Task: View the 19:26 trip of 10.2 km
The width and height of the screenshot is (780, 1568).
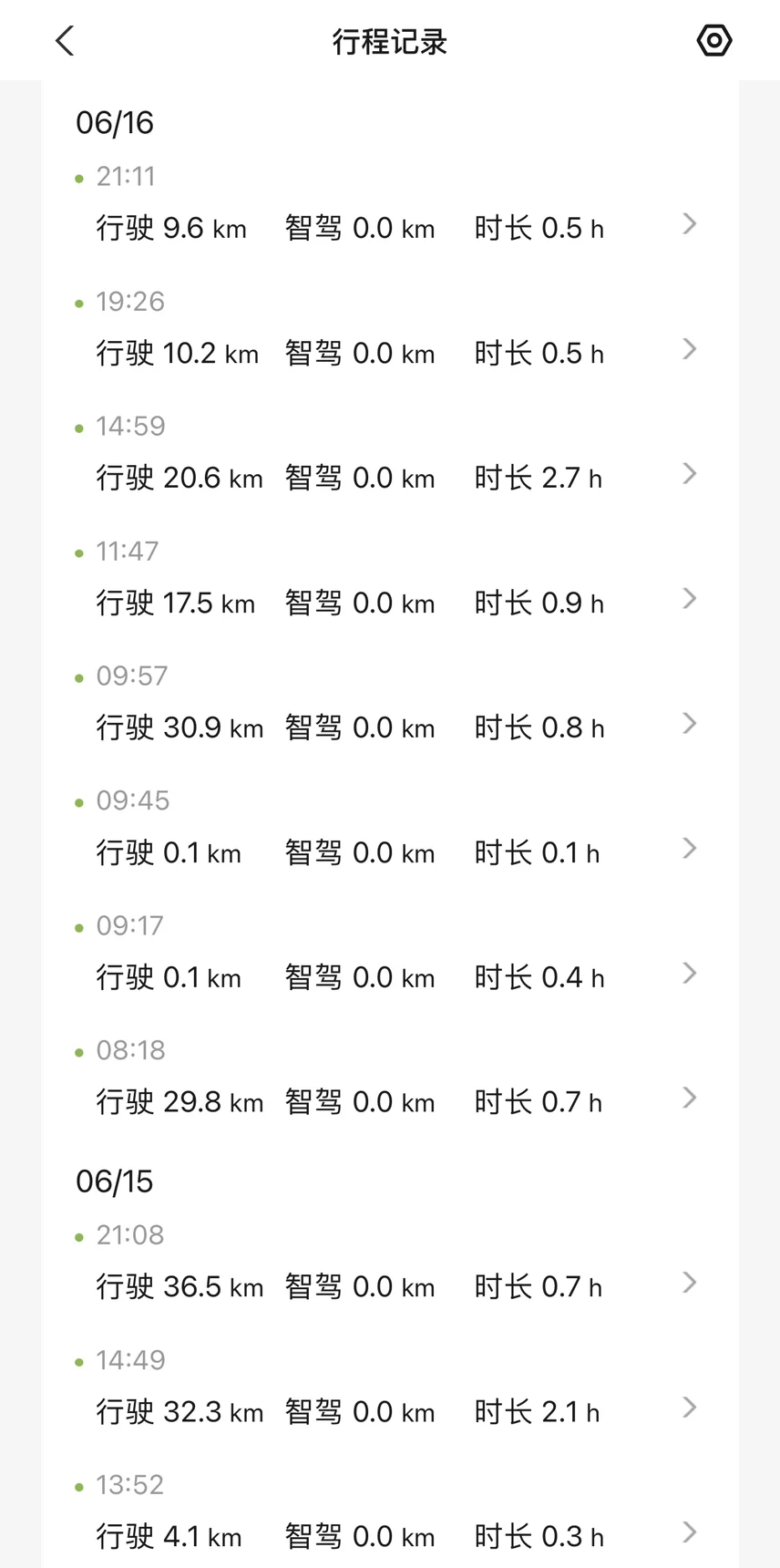Action: (390, 329)
